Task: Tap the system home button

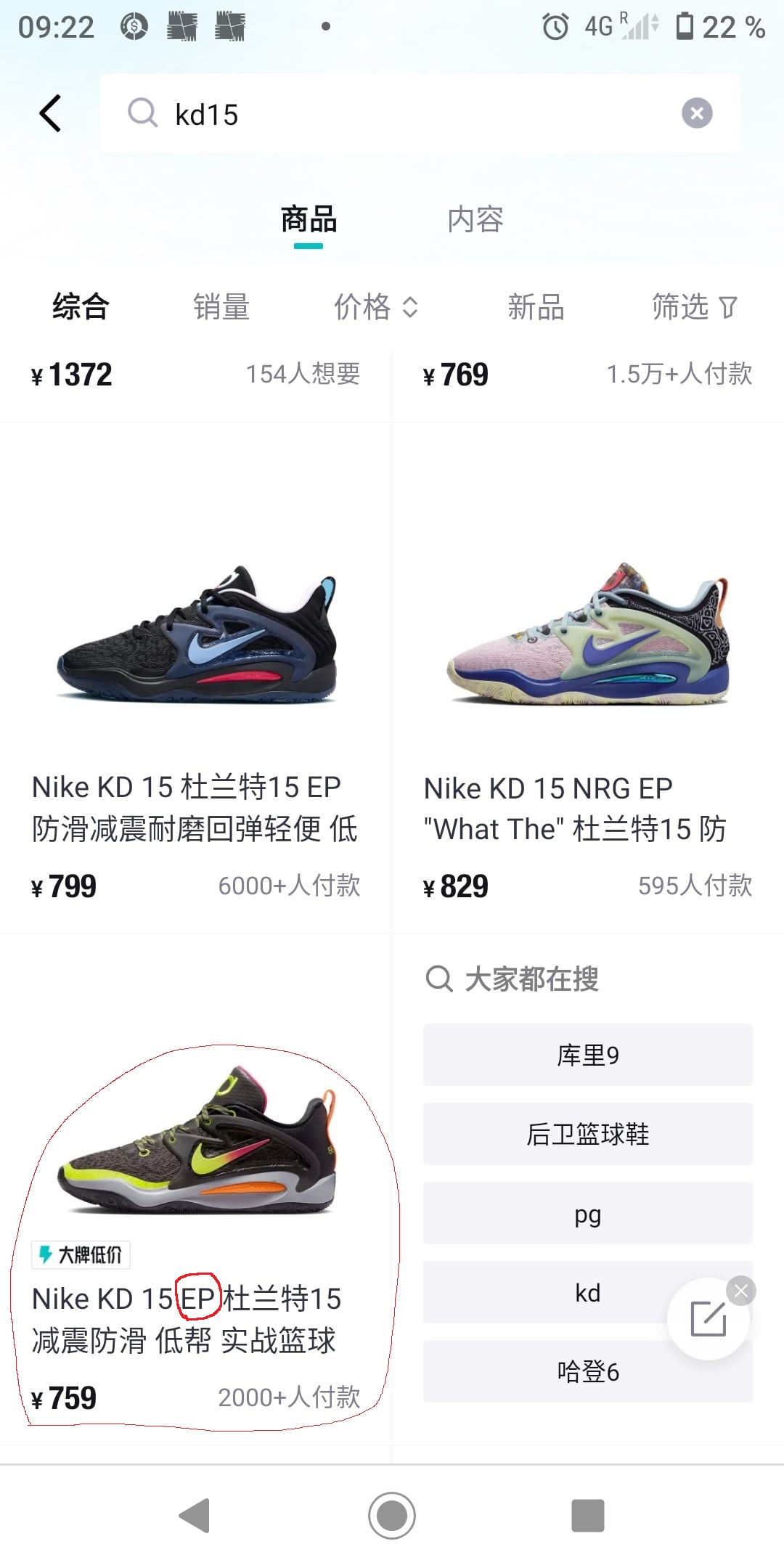Action: click(x=392, y=1516)
